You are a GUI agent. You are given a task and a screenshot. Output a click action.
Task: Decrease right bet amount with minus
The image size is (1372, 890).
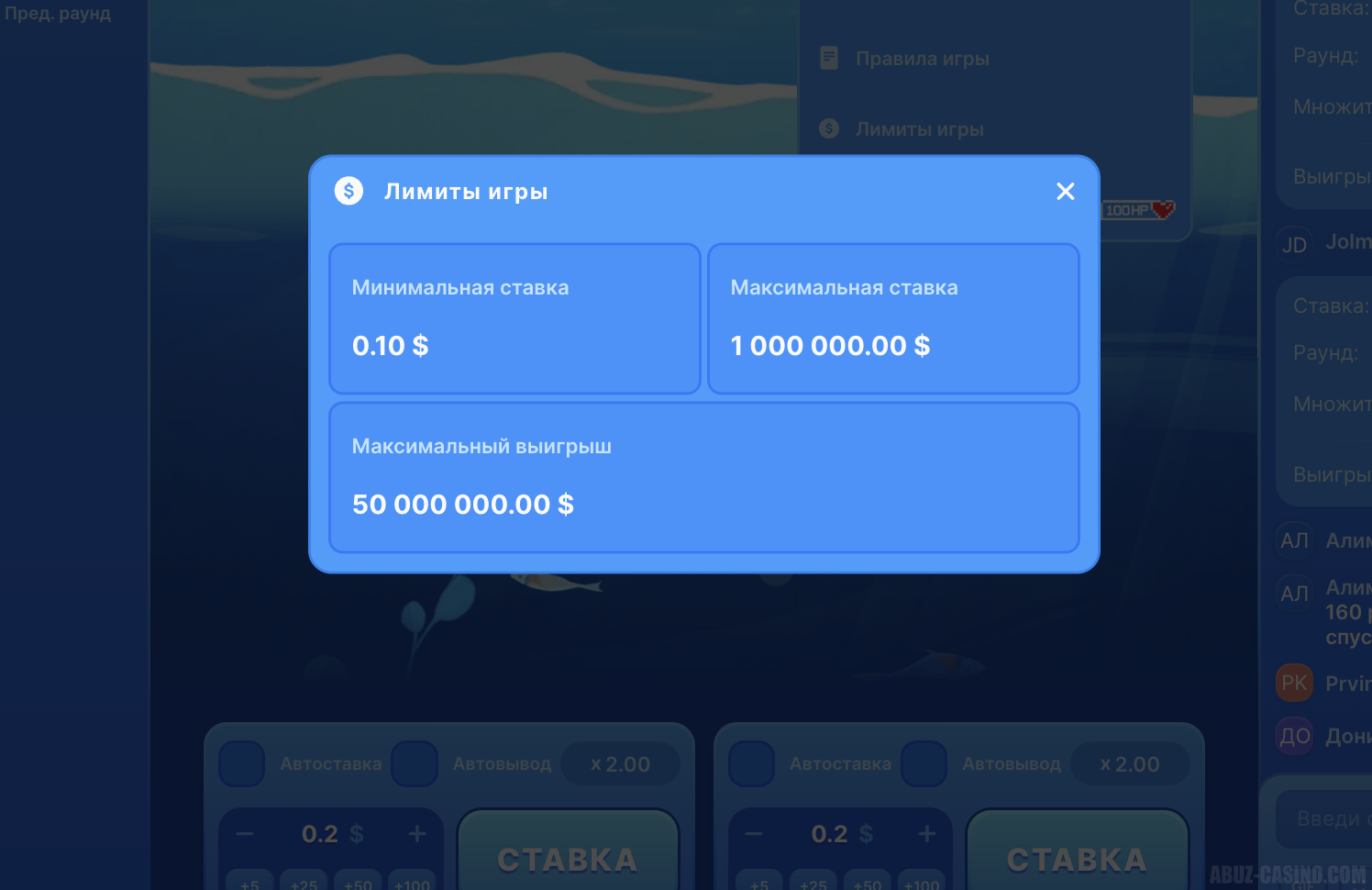[x=754, y=833]
